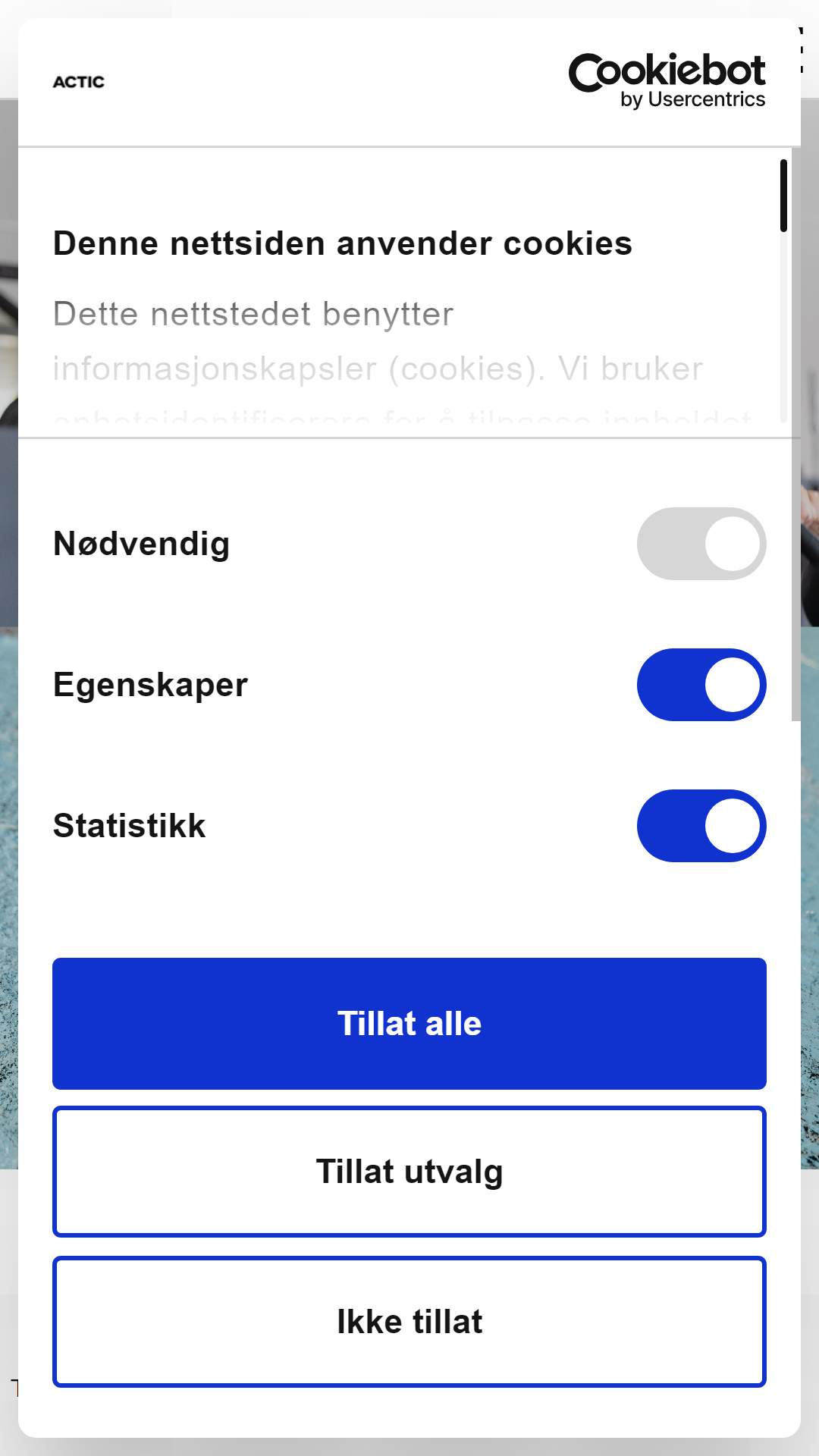Decline cookies with Ikke tillat
Viewport: 819px width, 1456px height.
[409, 1322]
